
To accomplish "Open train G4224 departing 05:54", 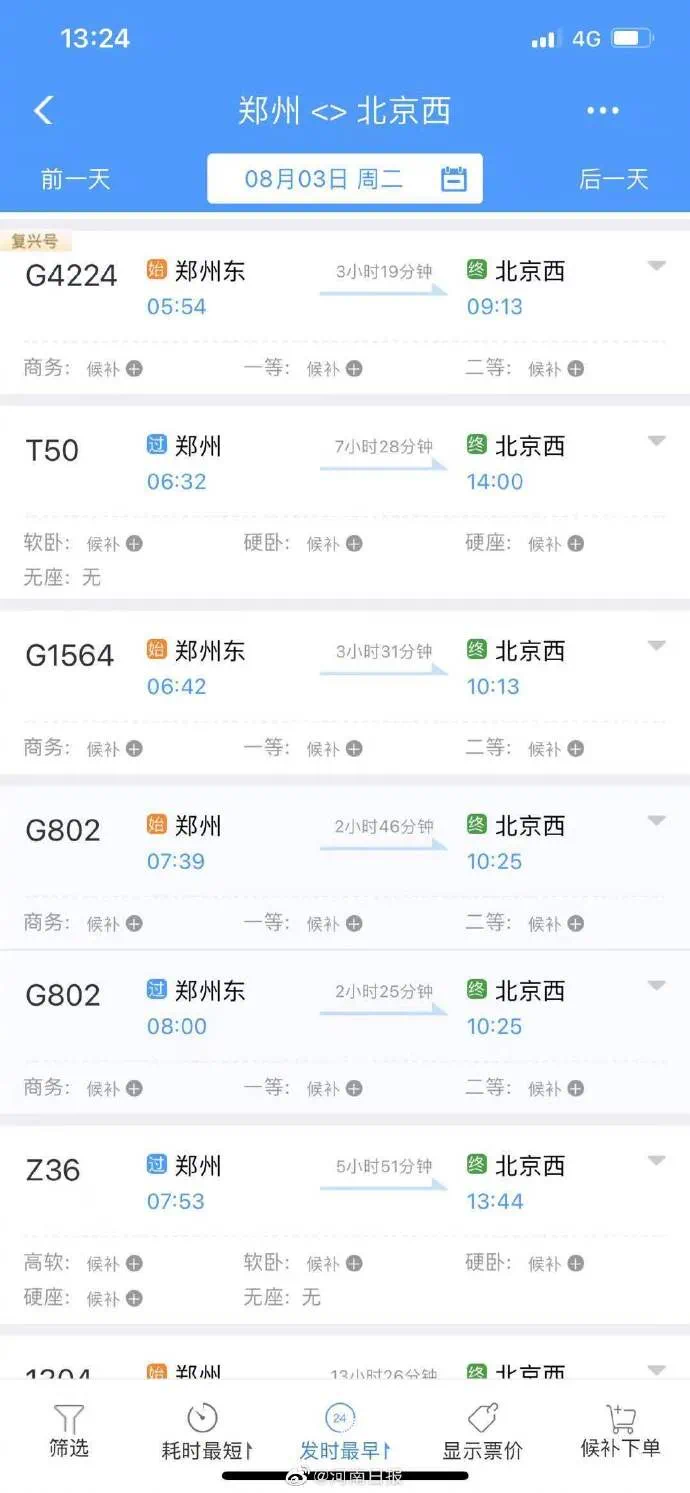I will pos(345,313).
